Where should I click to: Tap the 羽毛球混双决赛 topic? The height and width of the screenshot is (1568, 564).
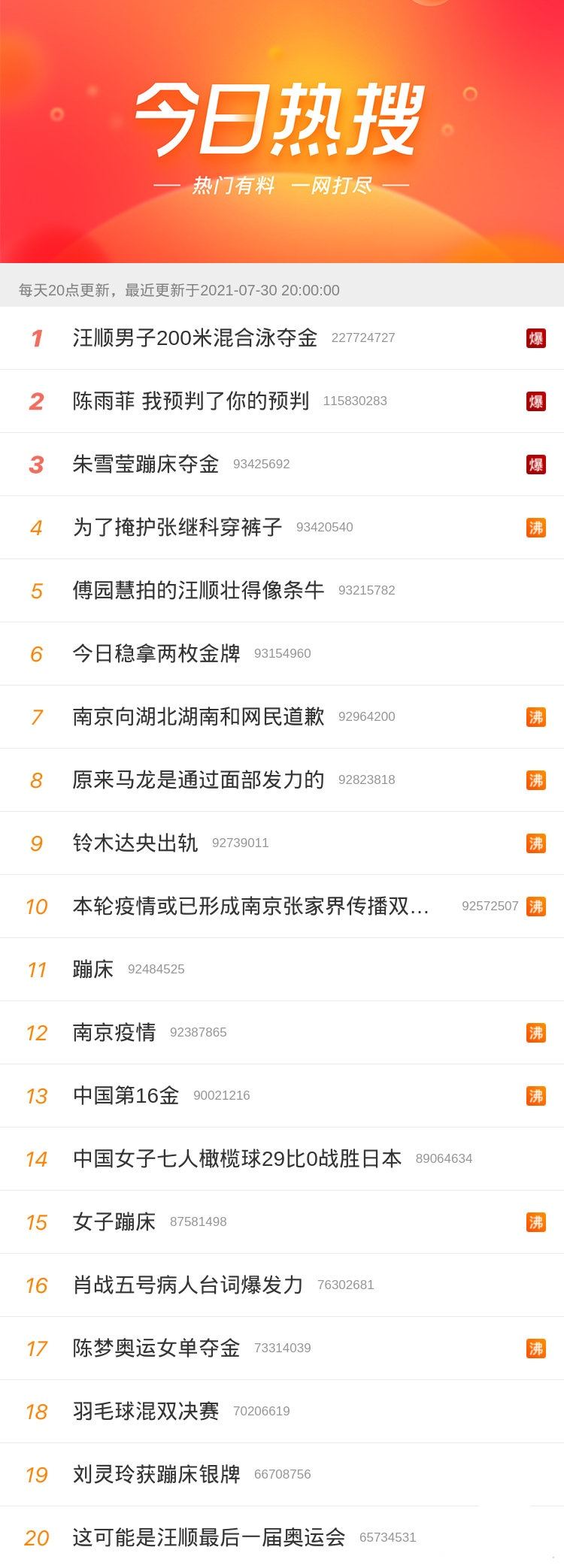coord(146,1412)
